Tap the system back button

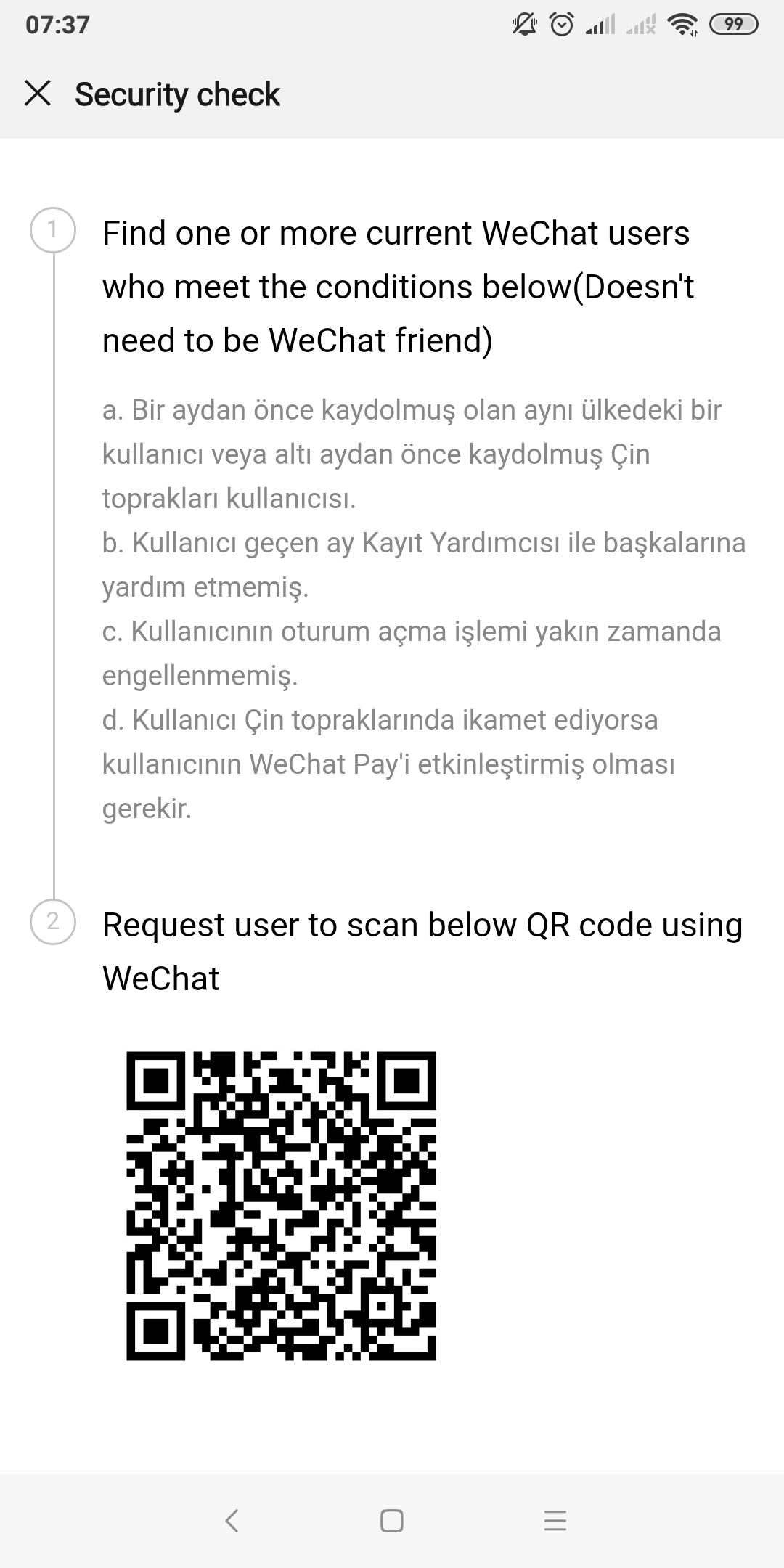pos(232,1520)
